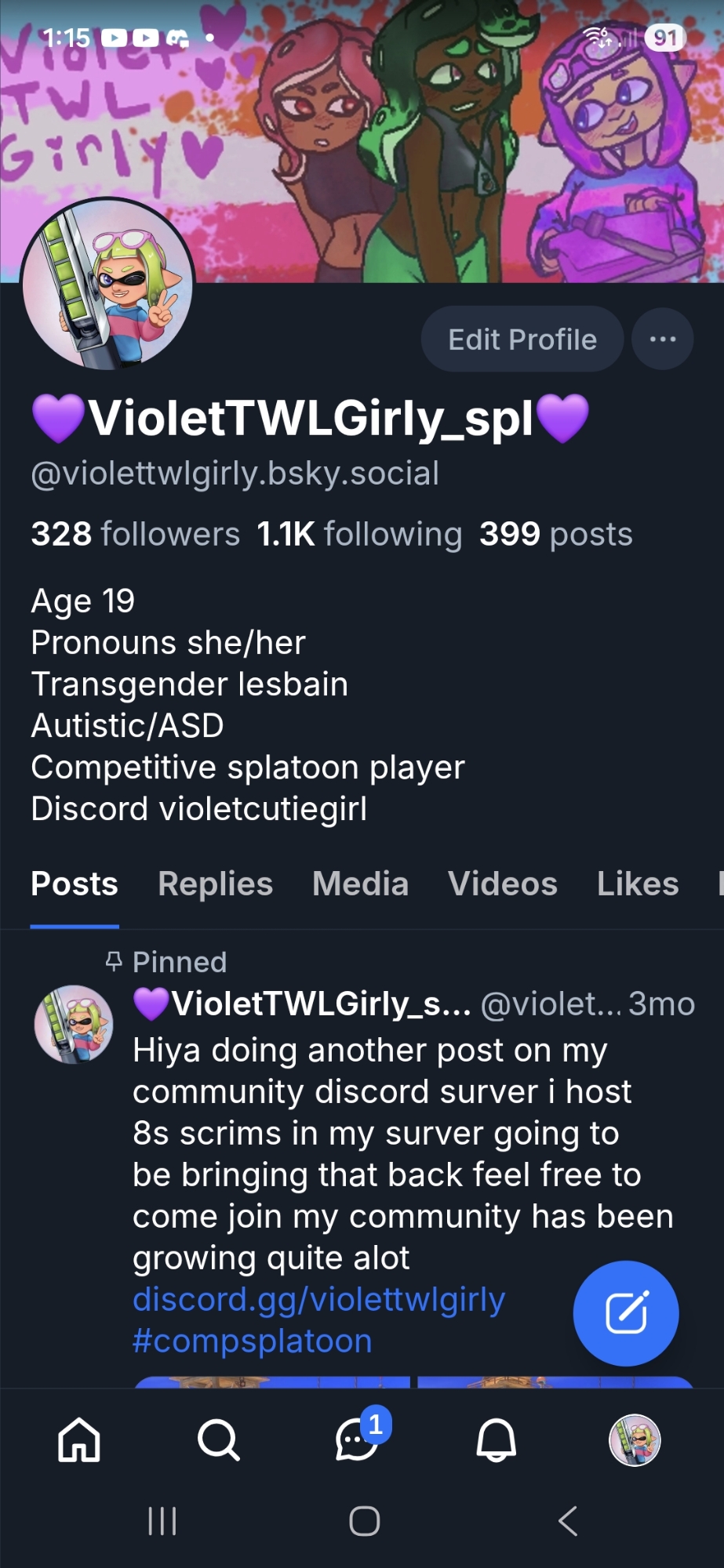Tap the profile avatar in bottom navigation
Image resolution: width=724 pixels, height=1568 pixels.
(x=635, y=1440)
